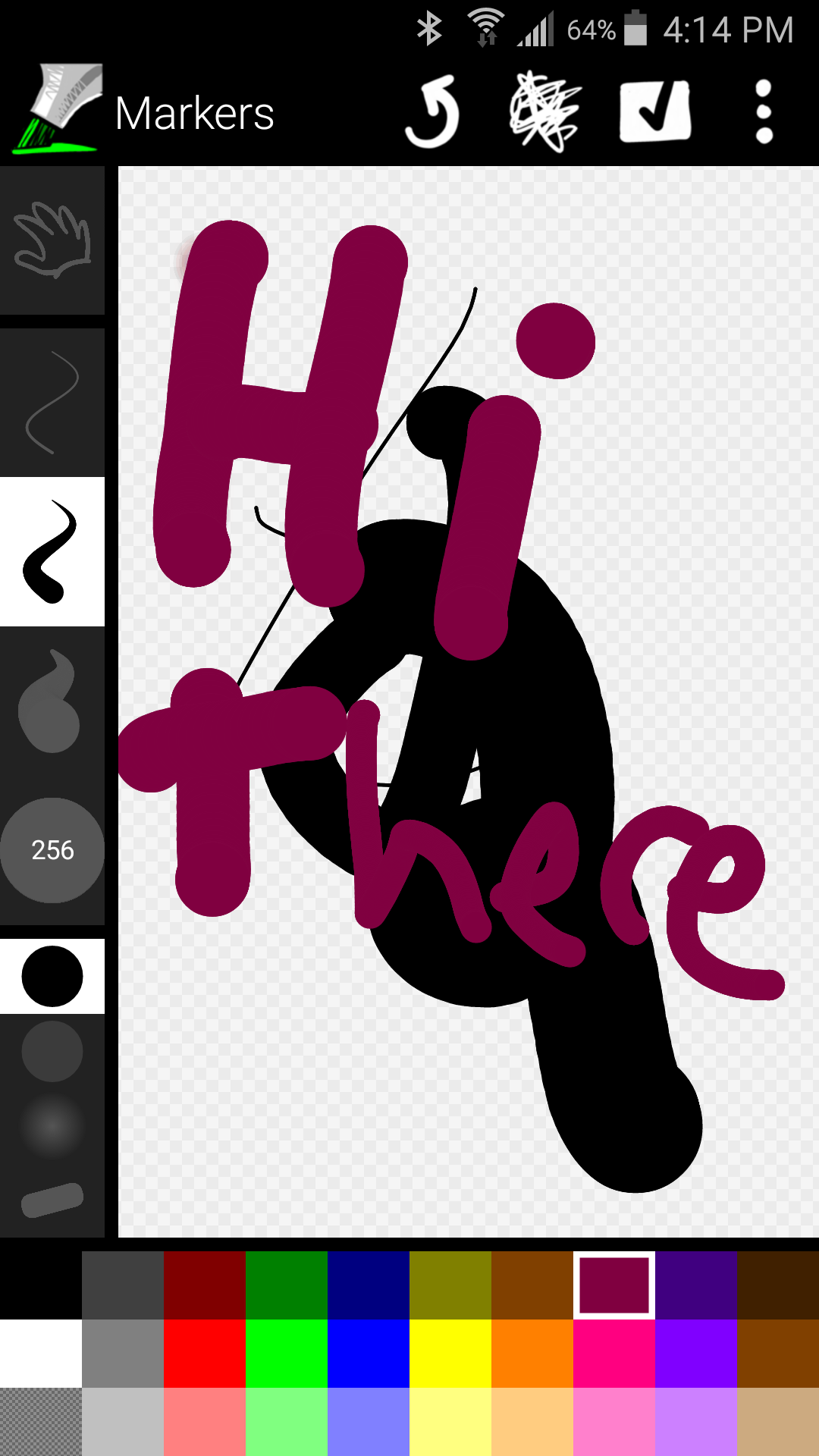
Task: Select the bright green color
Action: click(x=287, y=1354)
